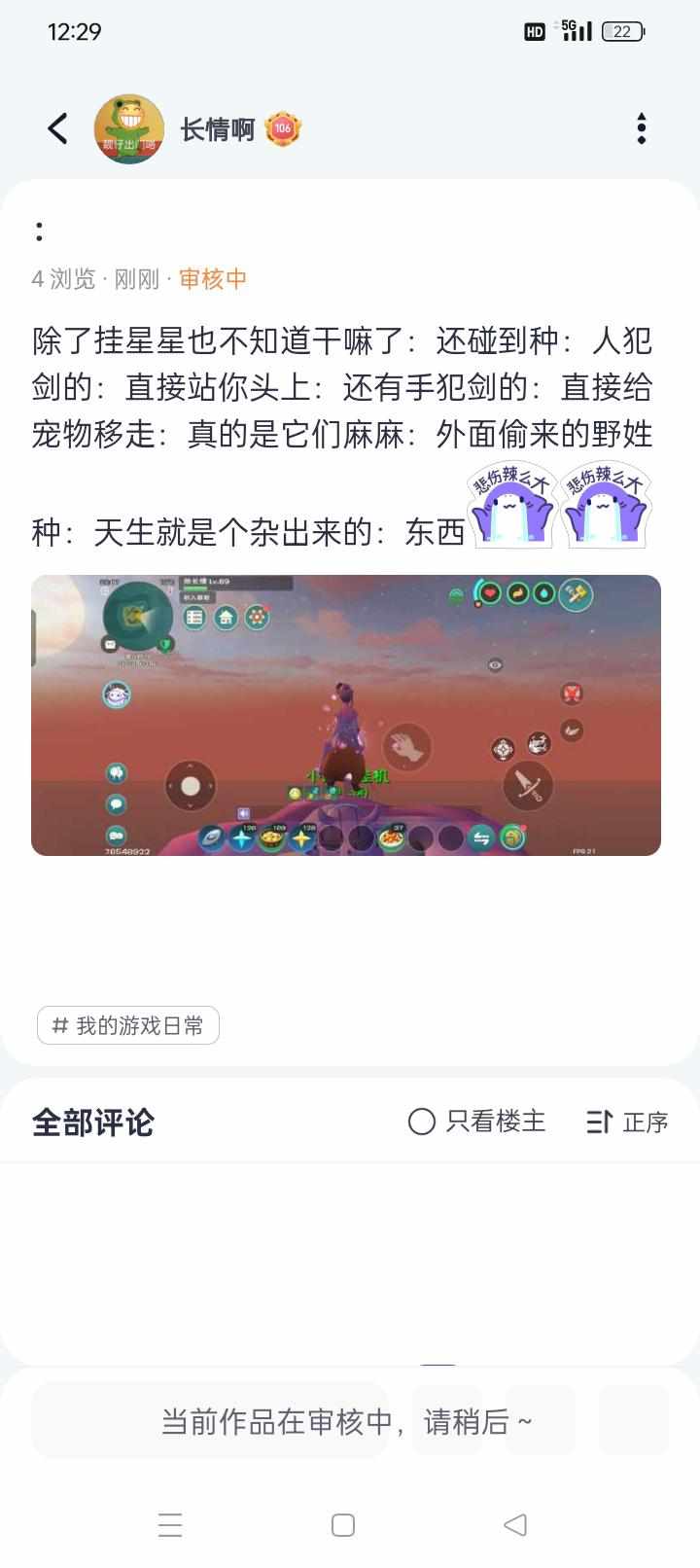Go back using the top-left arrow
This screenshot has height=1568, width=700.
57,128
